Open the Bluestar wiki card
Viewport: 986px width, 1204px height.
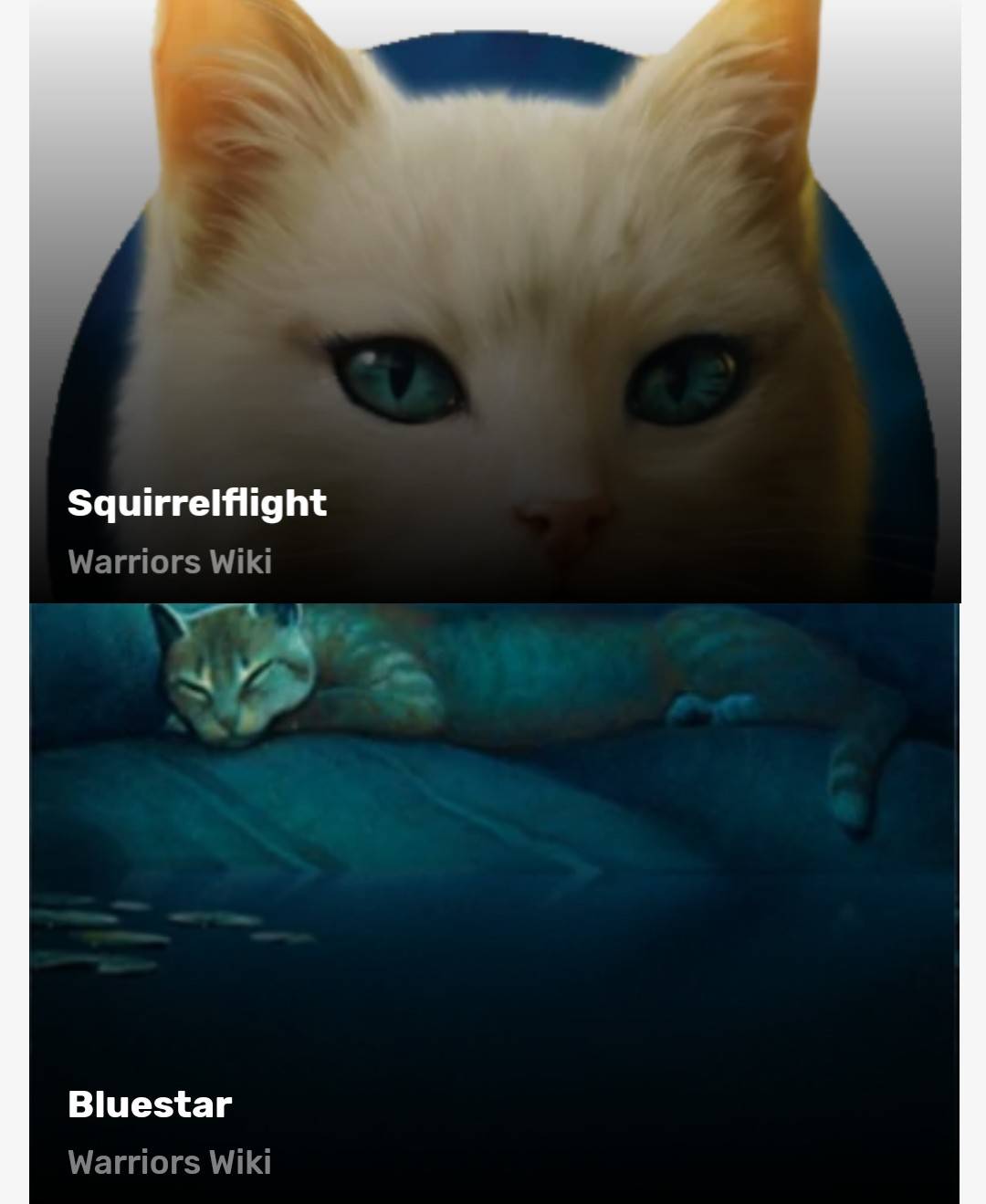pyautogui.click(x=495, y=904)
